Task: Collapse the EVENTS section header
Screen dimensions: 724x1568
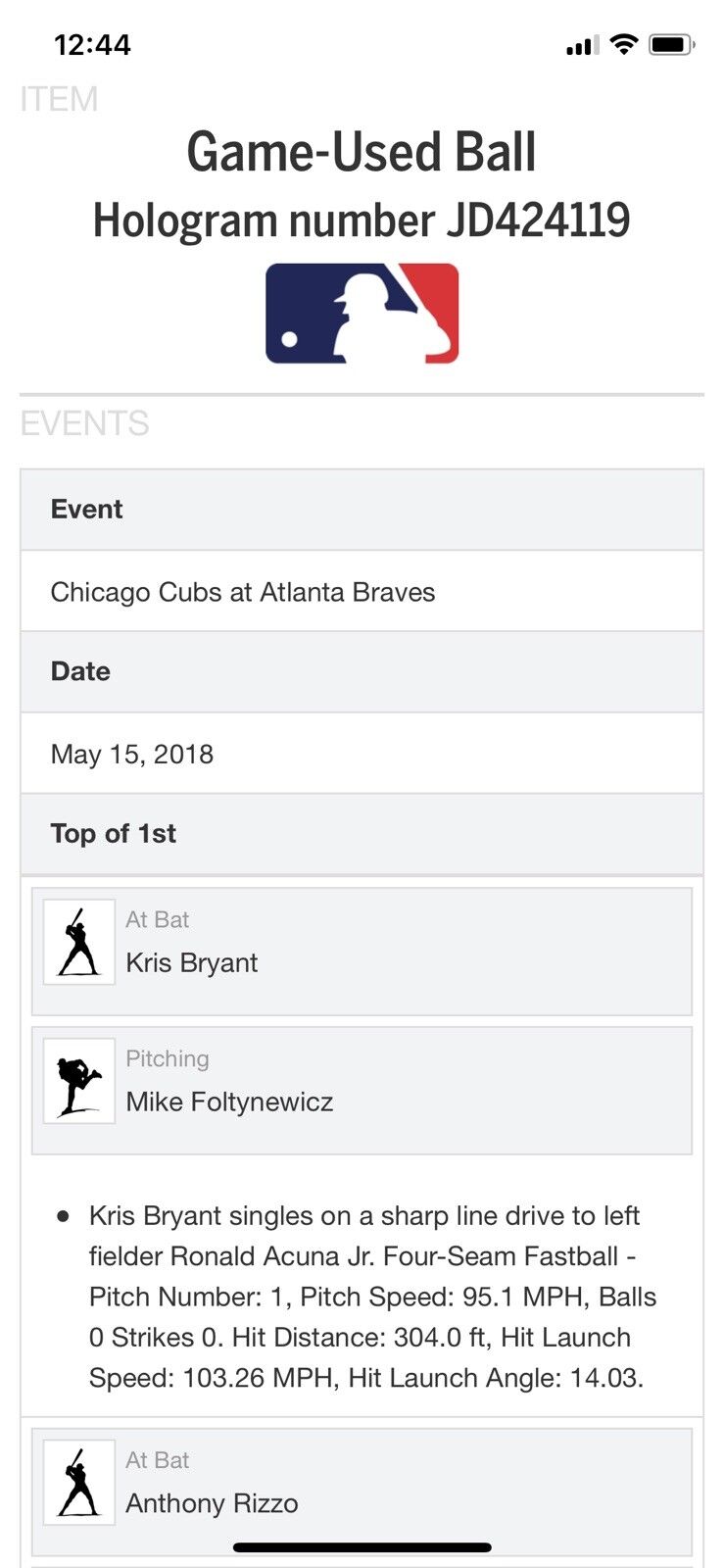Action: point(83,423)
